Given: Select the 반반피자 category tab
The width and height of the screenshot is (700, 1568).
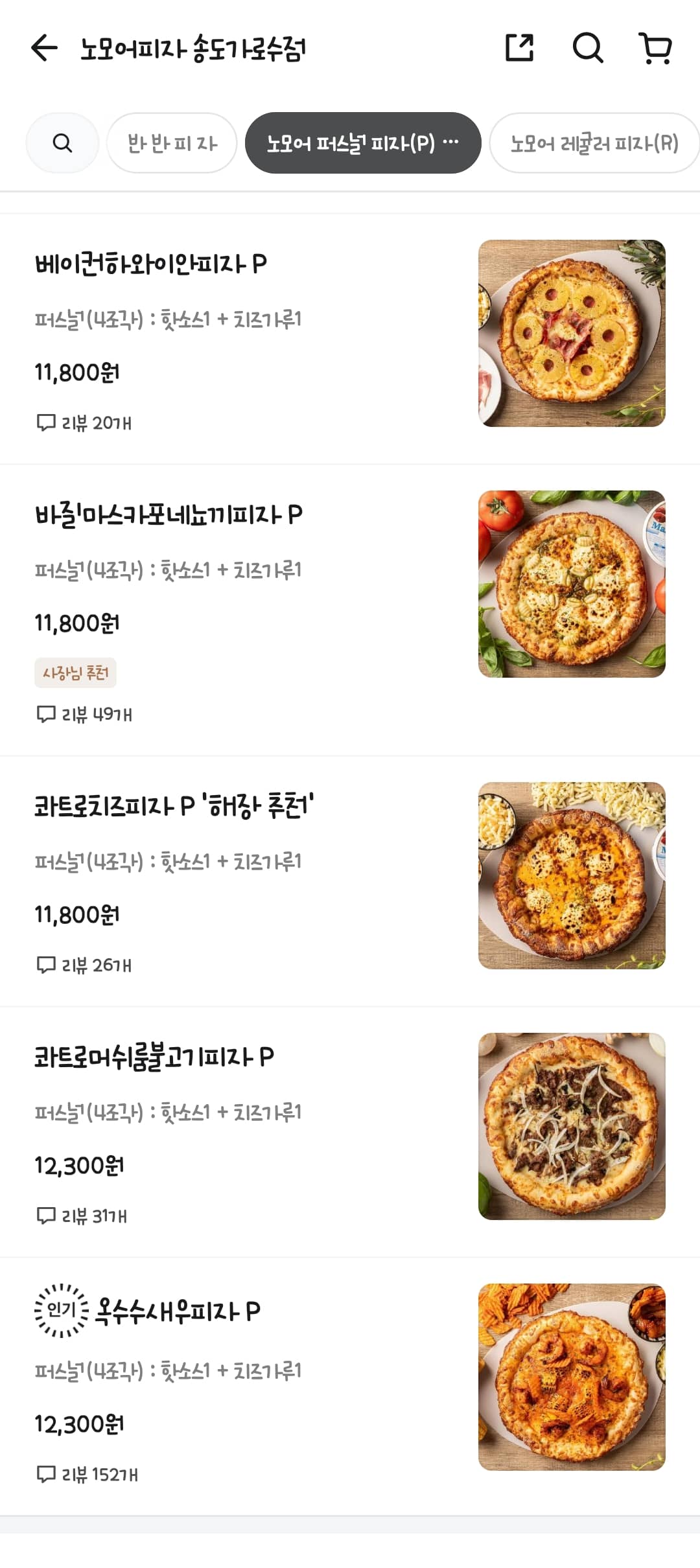Looking at the screenshot, I should 171,143.
